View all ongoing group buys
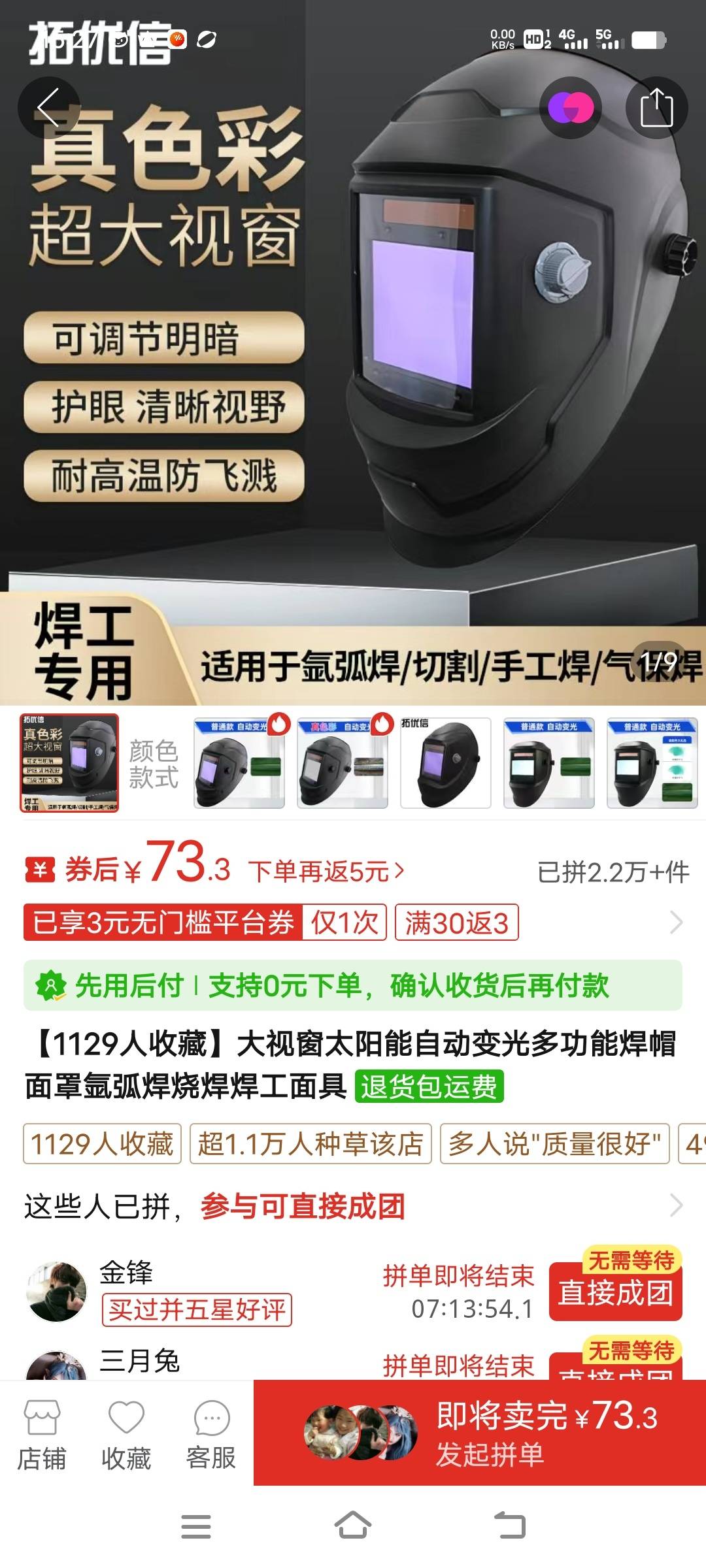The image size is (706, 1568). (x=676, y=1206)
